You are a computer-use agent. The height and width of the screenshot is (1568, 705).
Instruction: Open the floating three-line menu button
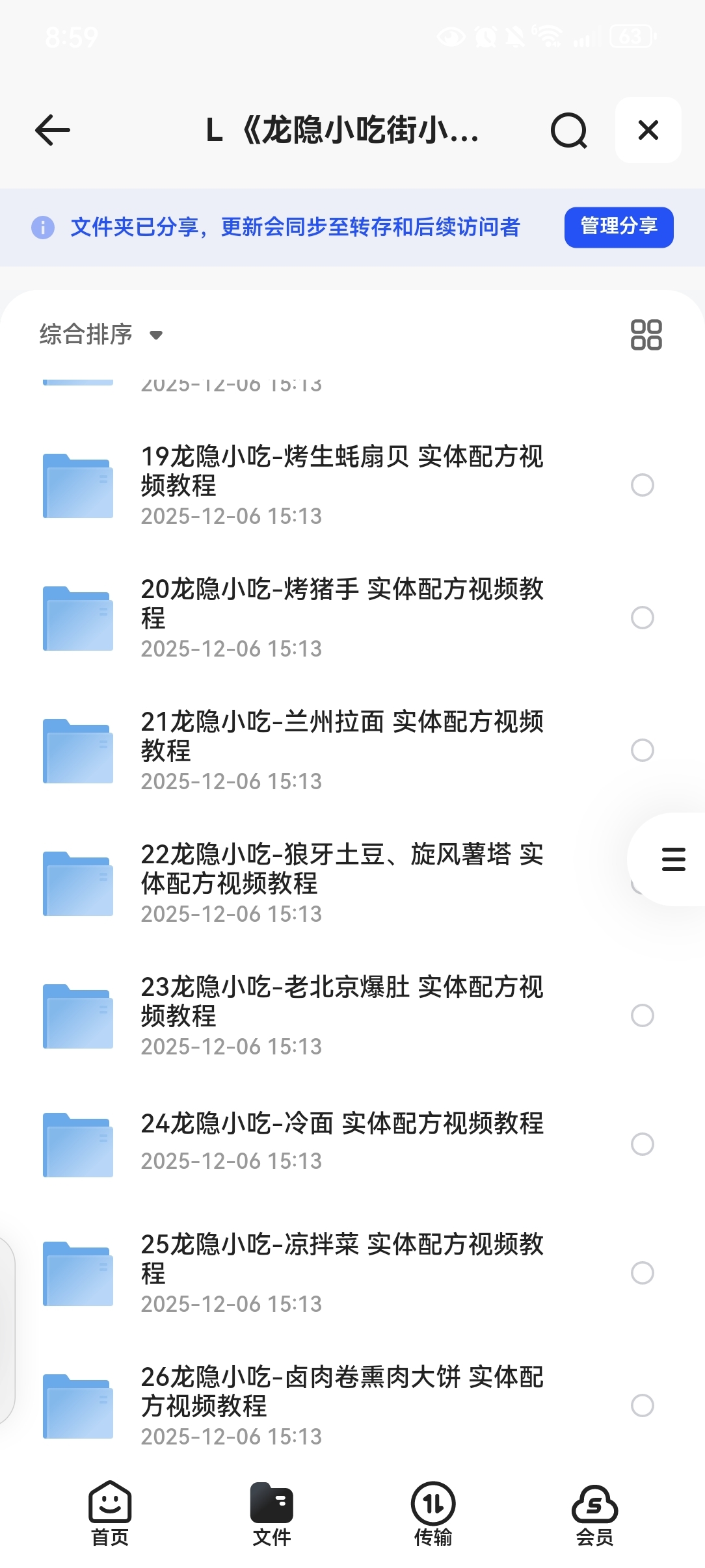tap(673, 859)
